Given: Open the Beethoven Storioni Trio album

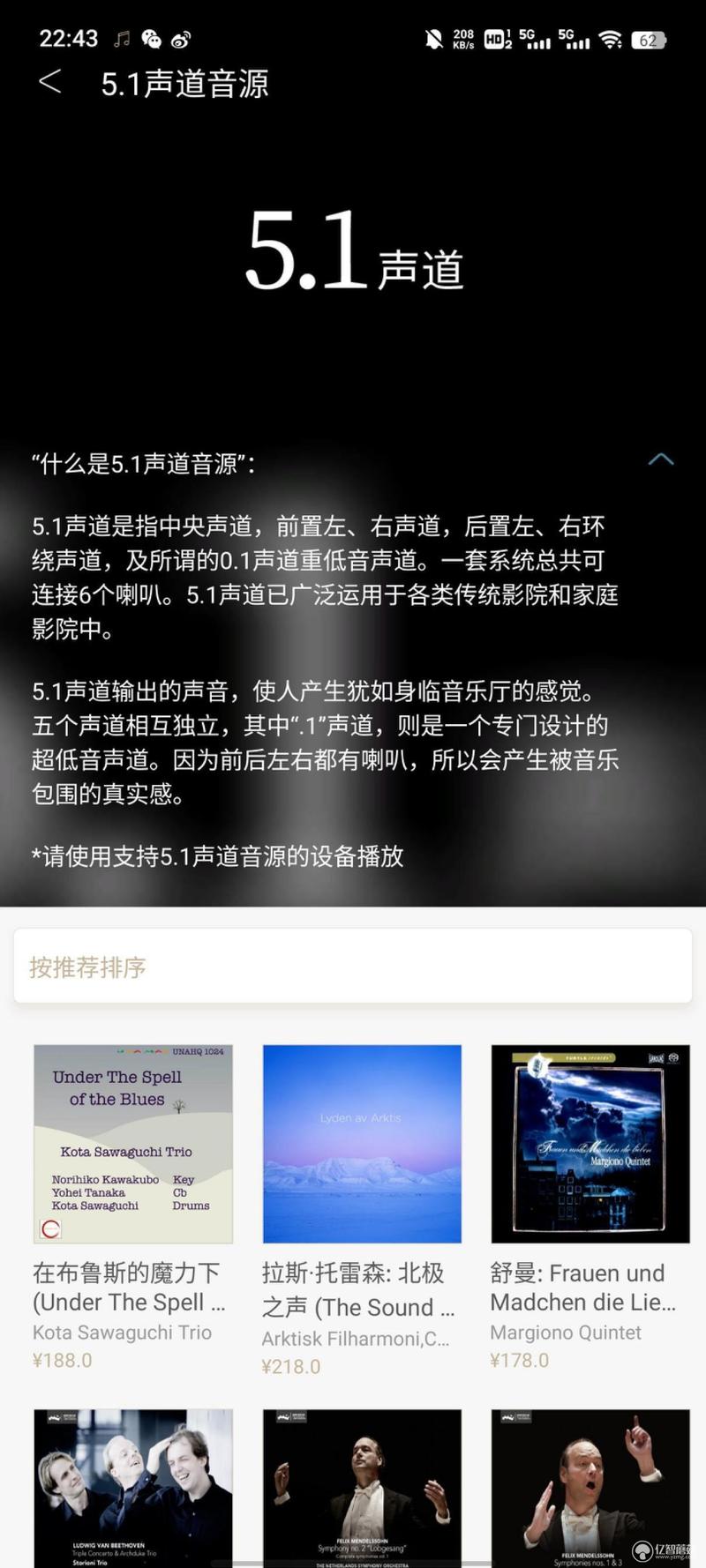Looking at the screenshot, I should tap(133, 1486).
